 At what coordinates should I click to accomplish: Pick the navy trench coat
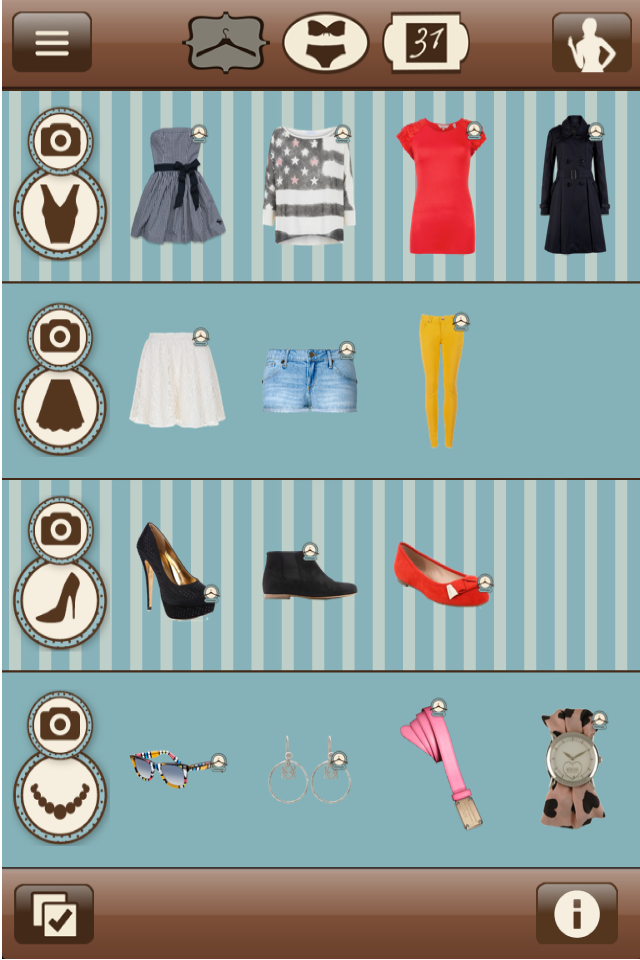[573, 185]
